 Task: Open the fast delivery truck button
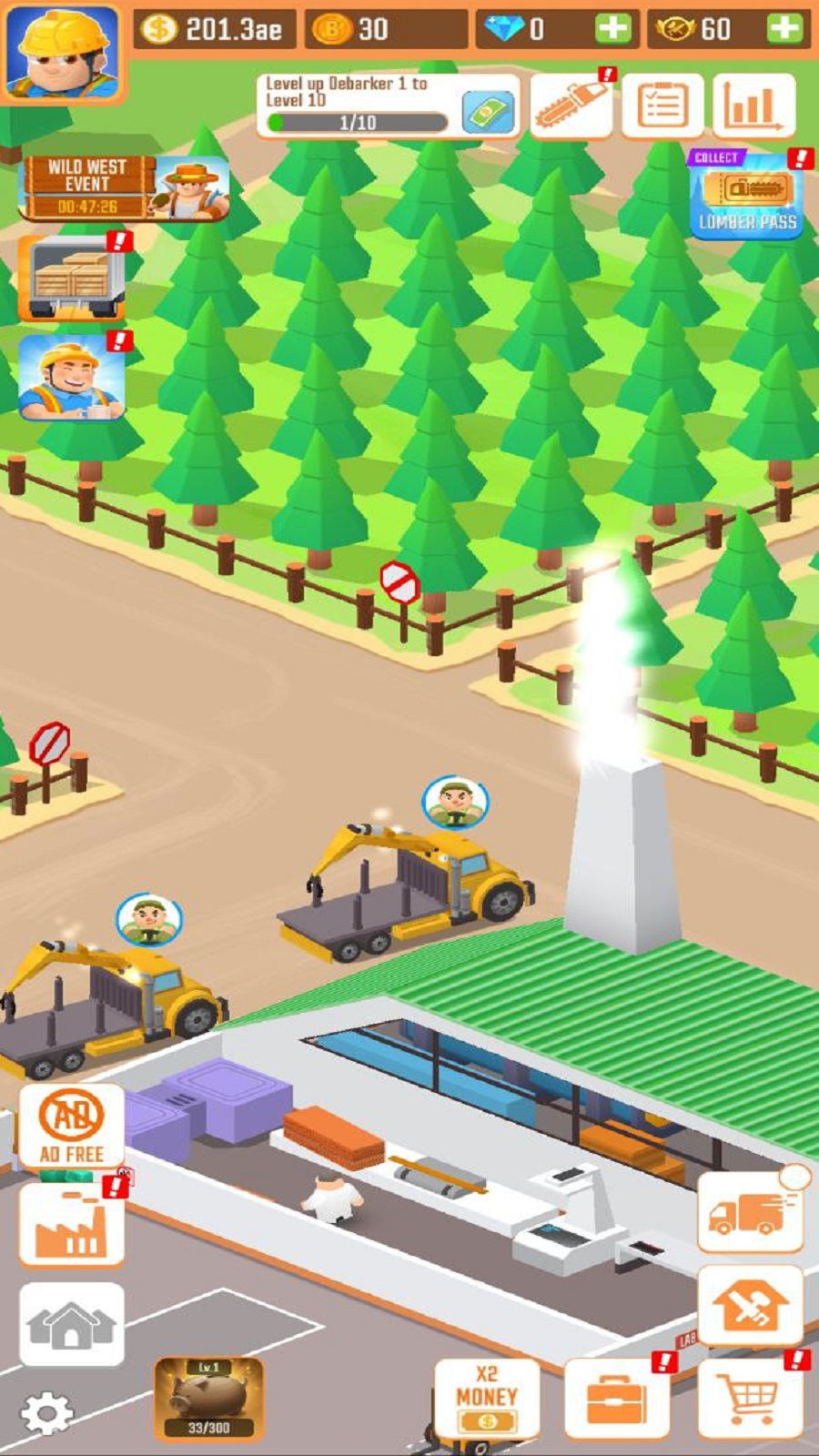click(x=750, y=1212)
